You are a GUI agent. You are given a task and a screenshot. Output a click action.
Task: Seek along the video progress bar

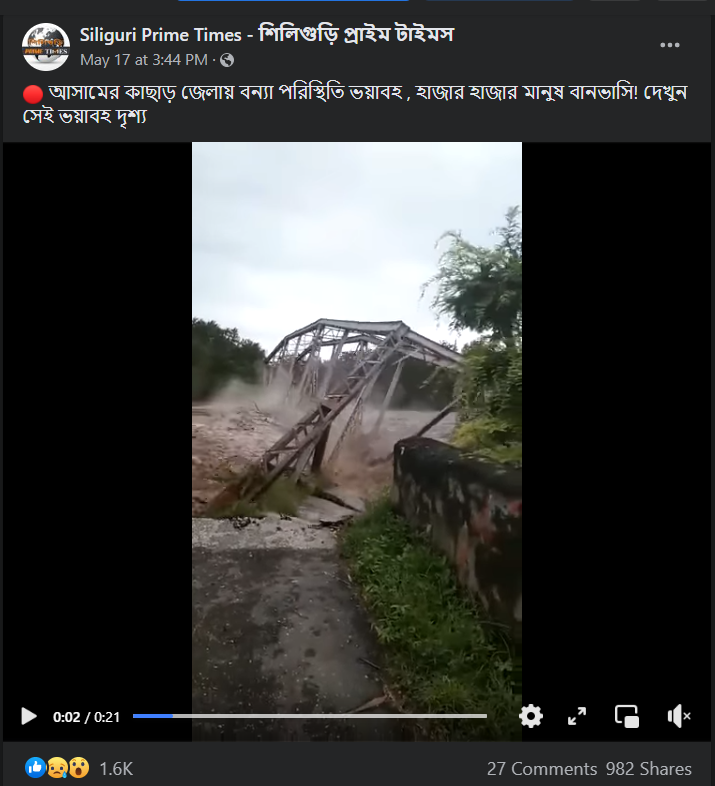tap(310, 716)
